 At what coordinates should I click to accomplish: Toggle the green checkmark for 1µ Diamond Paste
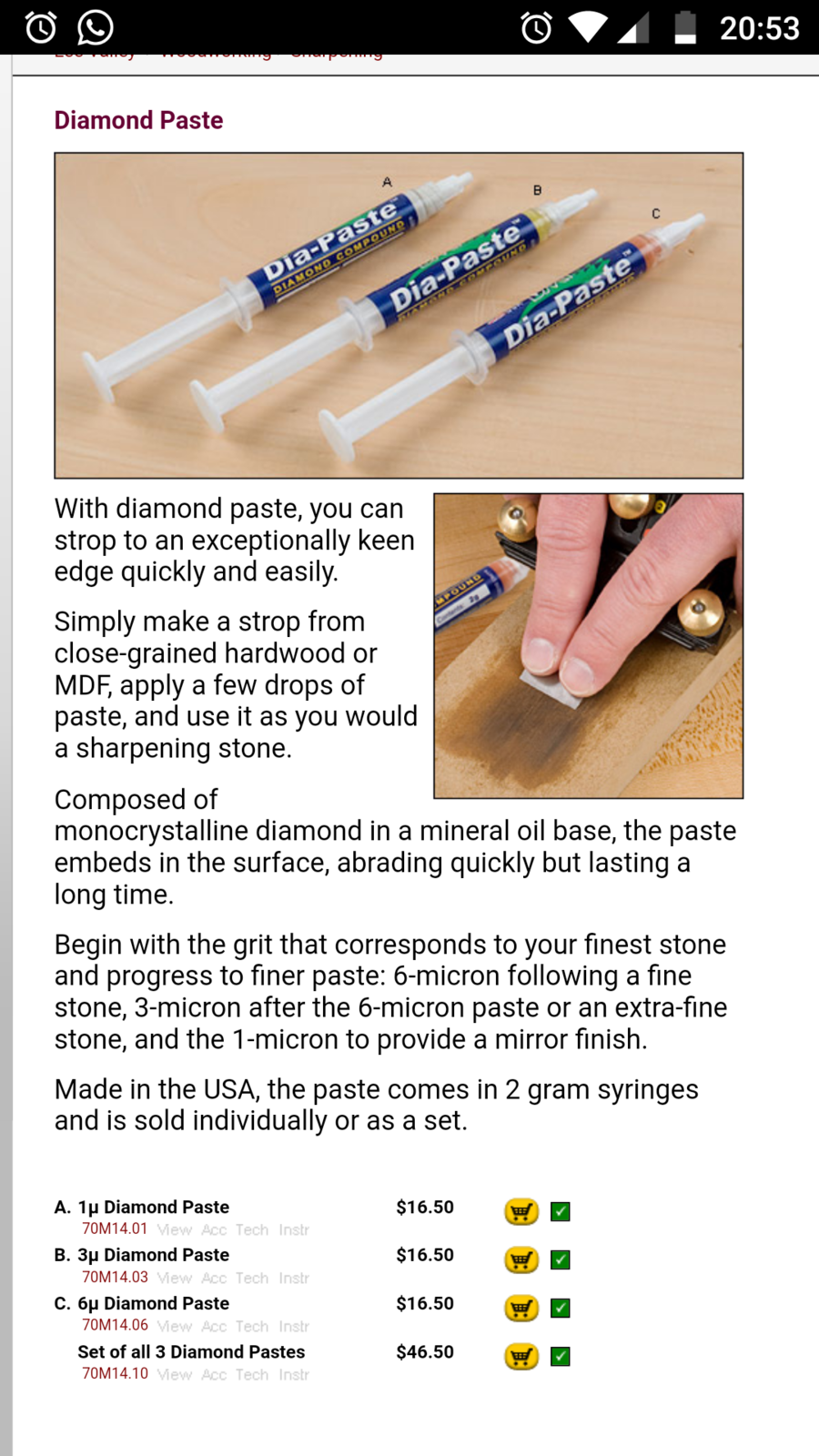tap(561, 1211)
